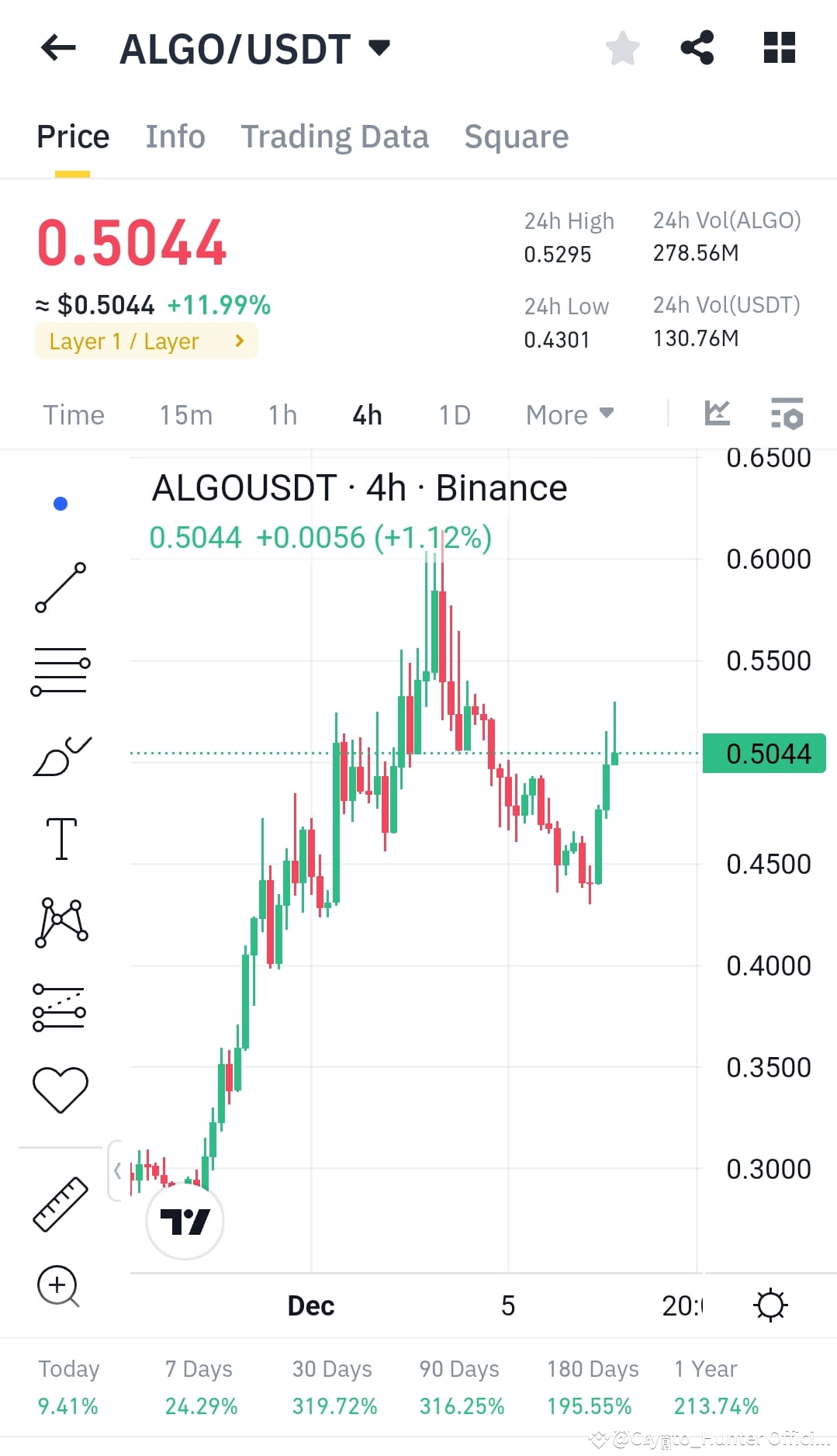Open the emotion/heart annotation tool
This screenshot has height=1456, width=837.
tap(61, 1088)
